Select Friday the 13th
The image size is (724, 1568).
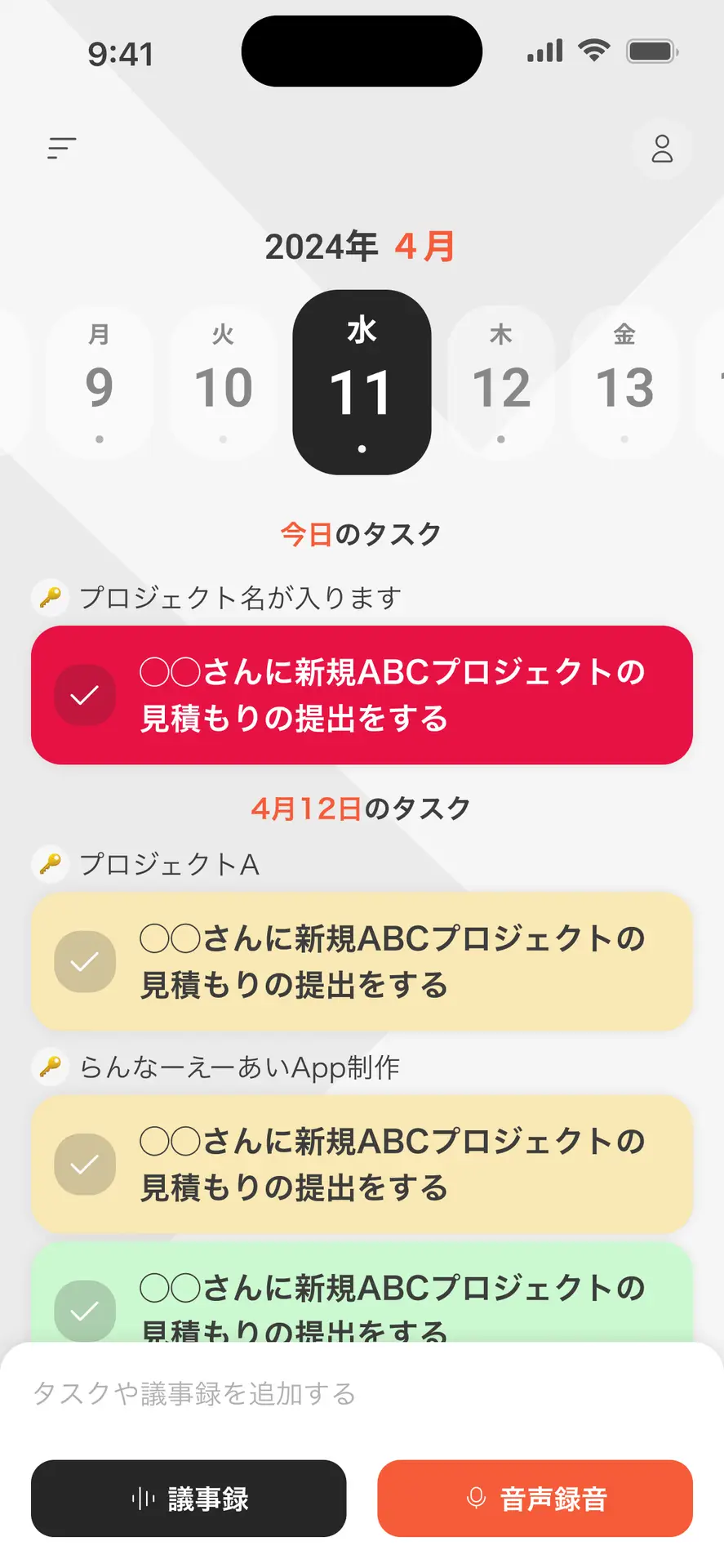[x=624, y=382]
